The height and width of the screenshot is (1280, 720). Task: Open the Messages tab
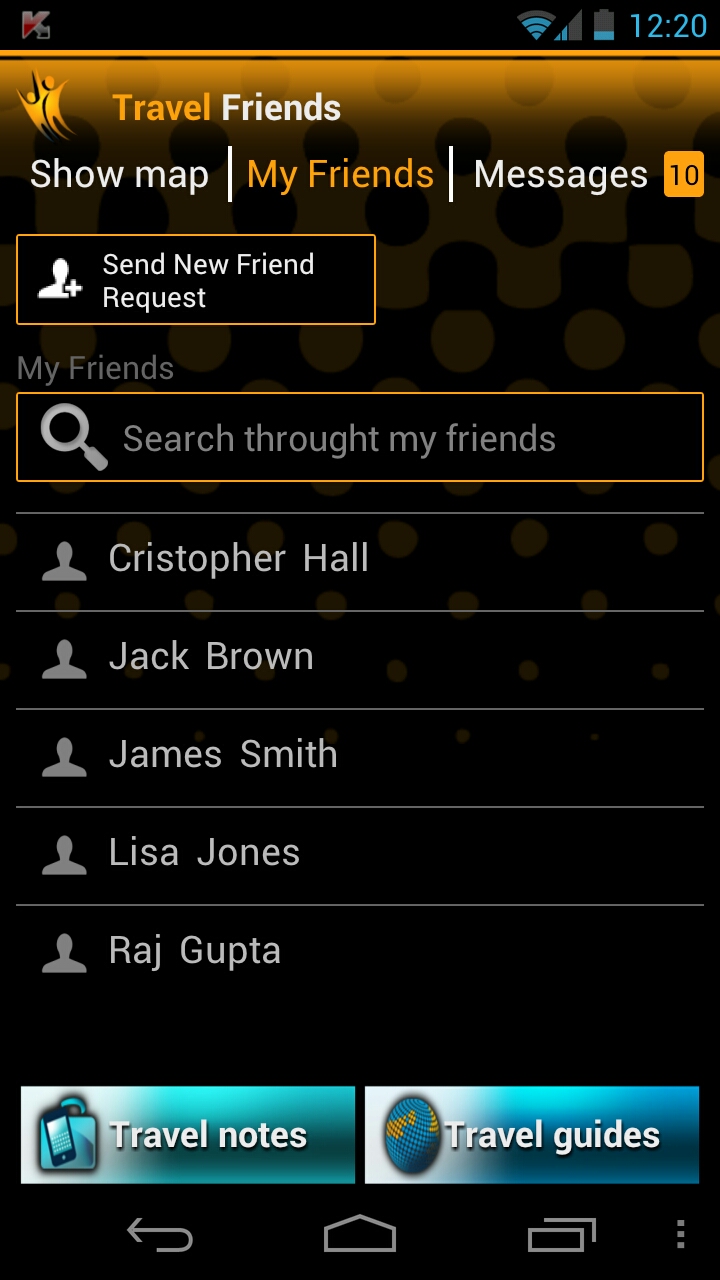tap(561, 175)
